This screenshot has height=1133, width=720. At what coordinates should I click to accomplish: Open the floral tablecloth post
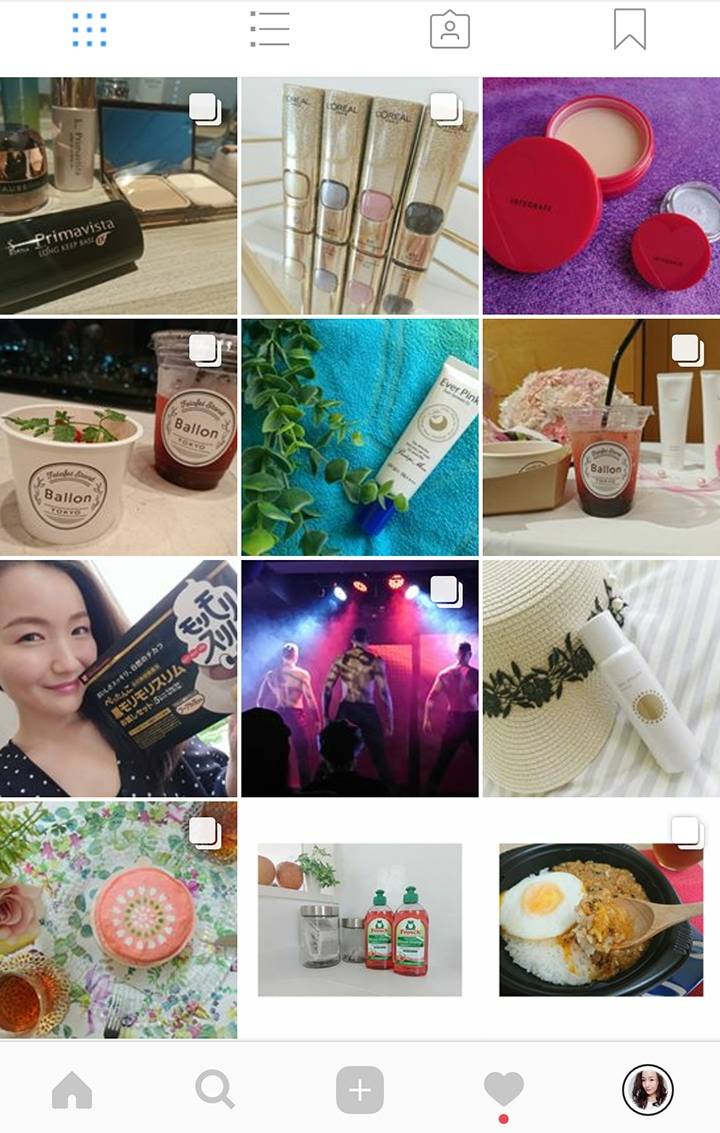(x=118, y=919)
